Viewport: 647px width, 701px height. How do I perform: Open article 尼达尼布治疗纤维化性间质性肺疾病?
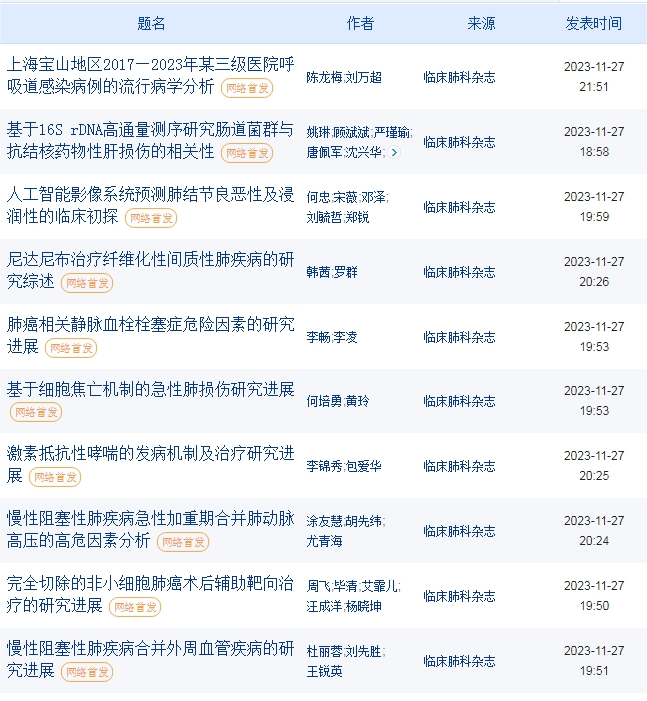(x=150, y=261)
